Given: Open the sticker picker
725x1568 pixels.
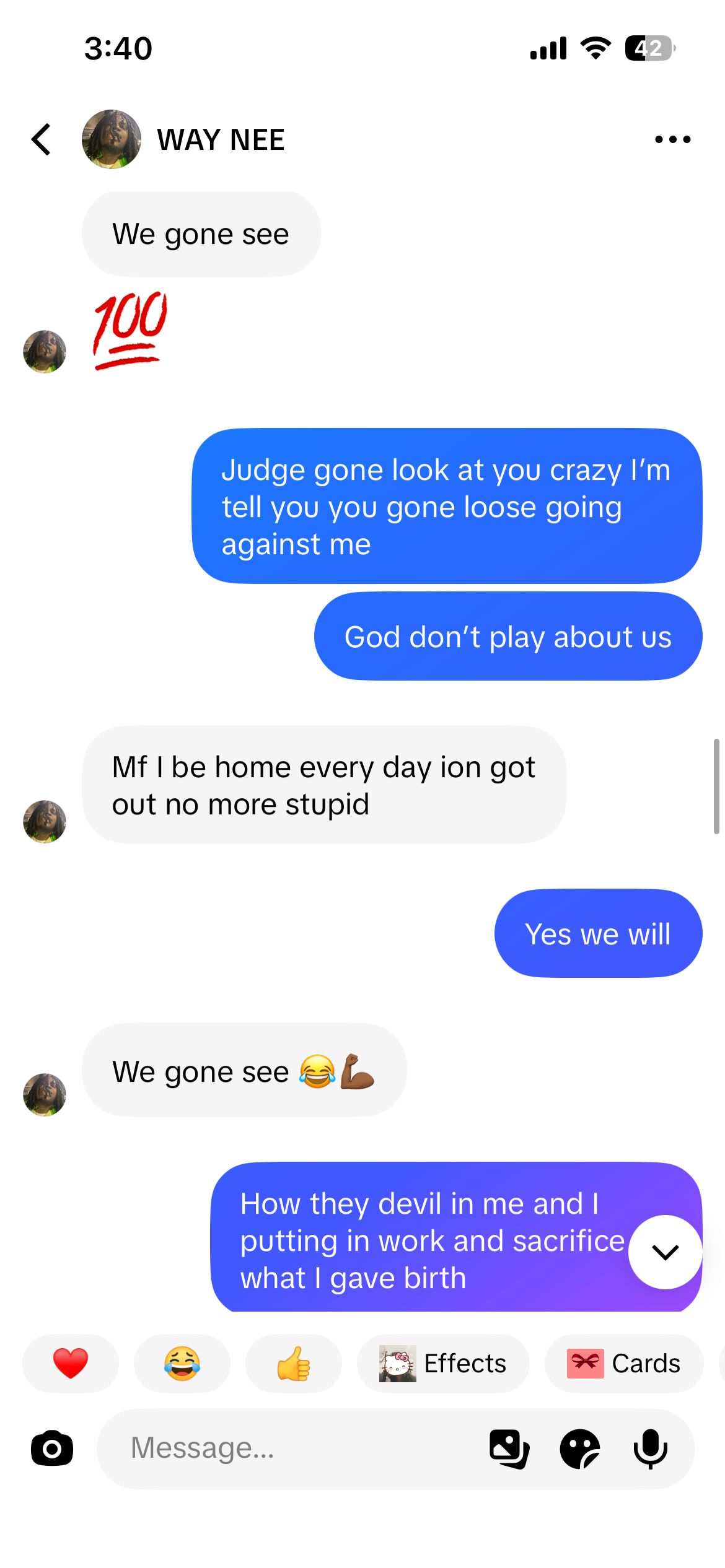Looking at the screenshot, I should [x=580, y=1448].
